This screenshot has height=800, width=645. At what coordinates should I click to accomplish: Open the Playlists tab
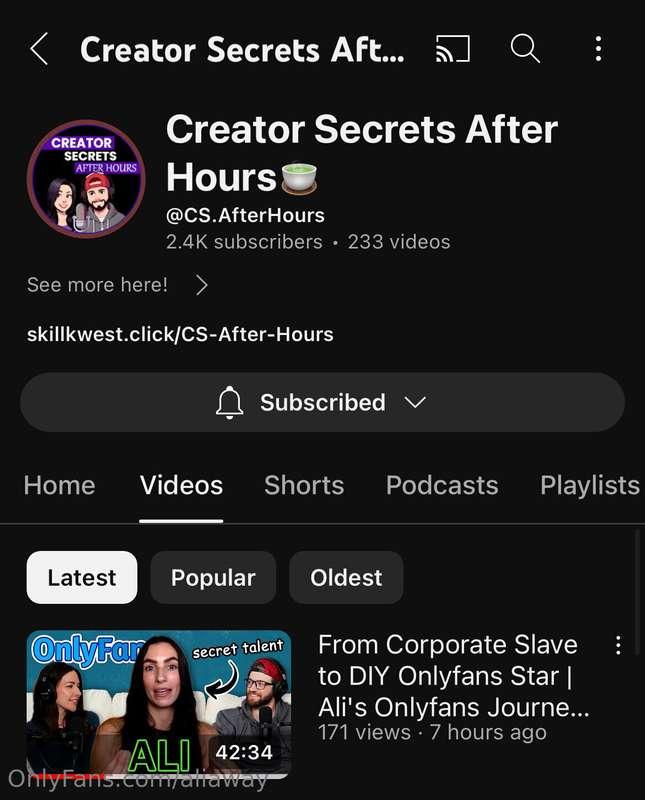pyautogui.click(x=589, y=485)
